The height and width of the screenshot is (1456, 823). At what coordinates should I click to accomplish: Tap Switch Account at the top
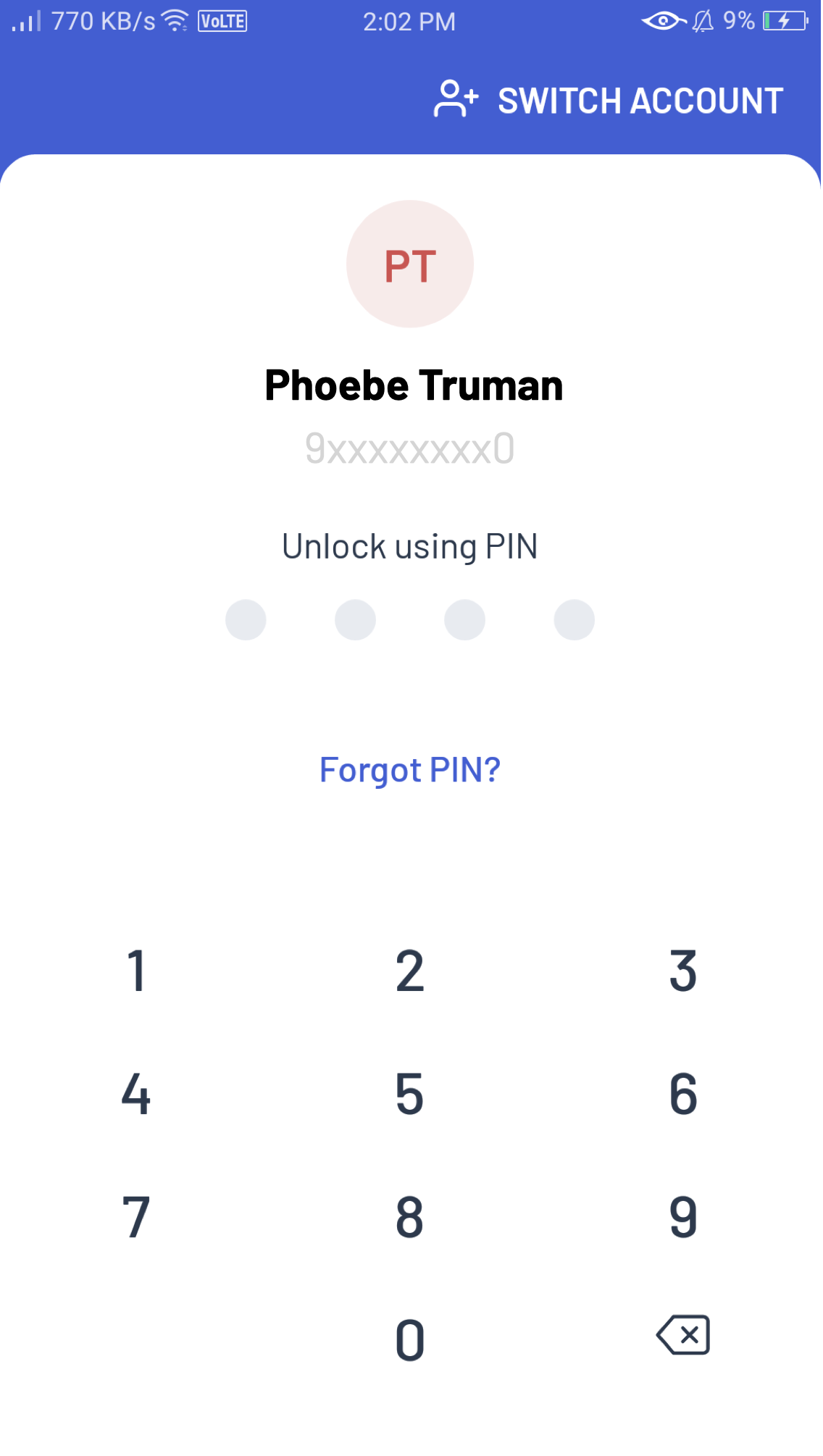coord(609,100)
